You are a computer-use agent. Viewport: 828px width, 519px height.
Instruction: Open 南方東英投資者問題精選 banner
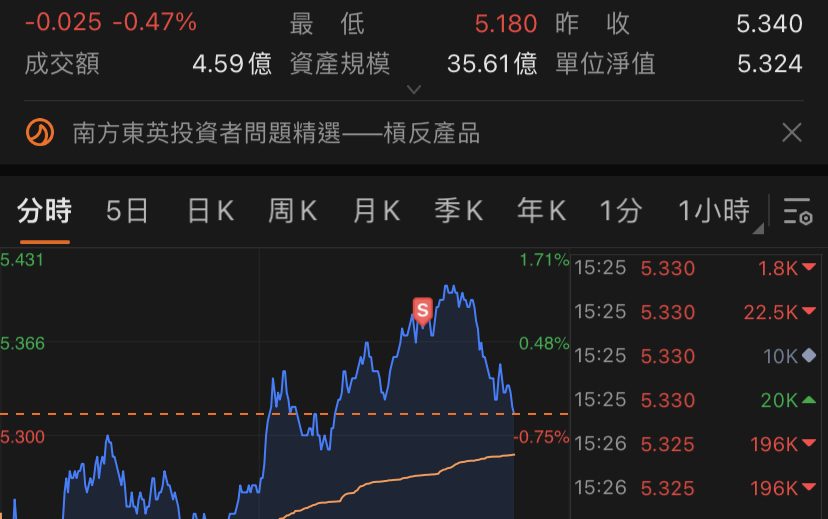pos(276,133)
